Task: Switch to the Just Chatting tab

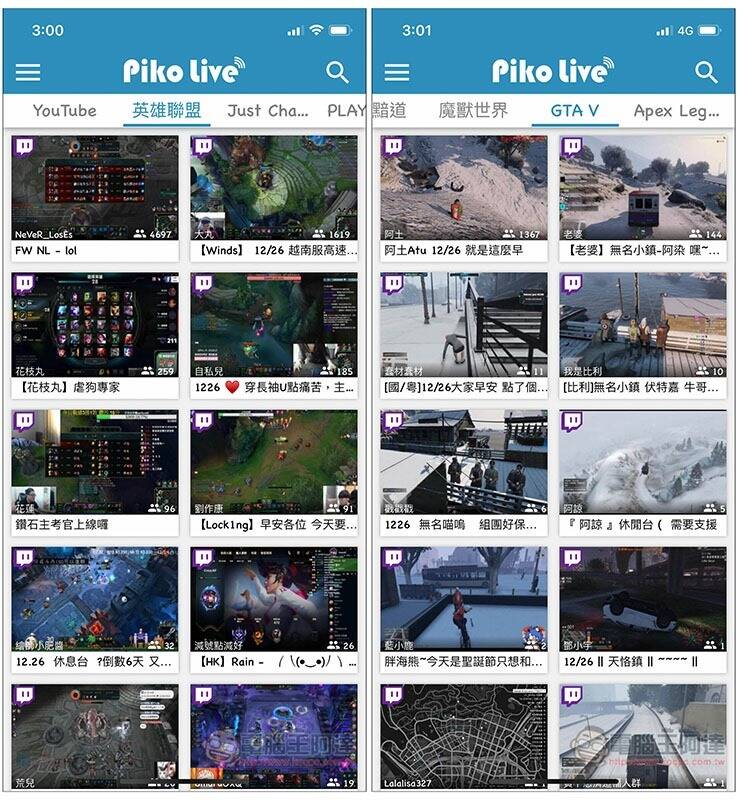Action: point(268,111)
